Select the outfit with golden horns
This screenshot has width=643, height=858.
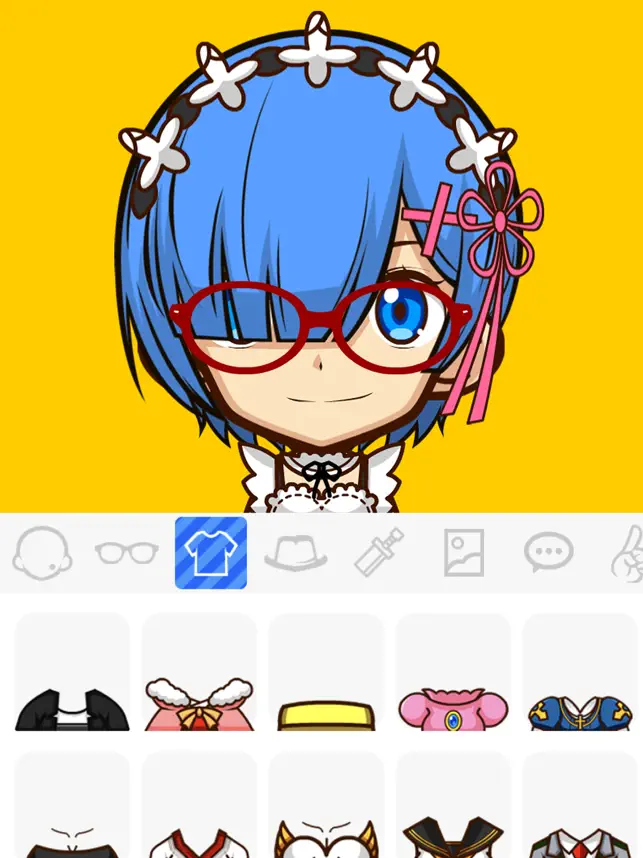326,810
